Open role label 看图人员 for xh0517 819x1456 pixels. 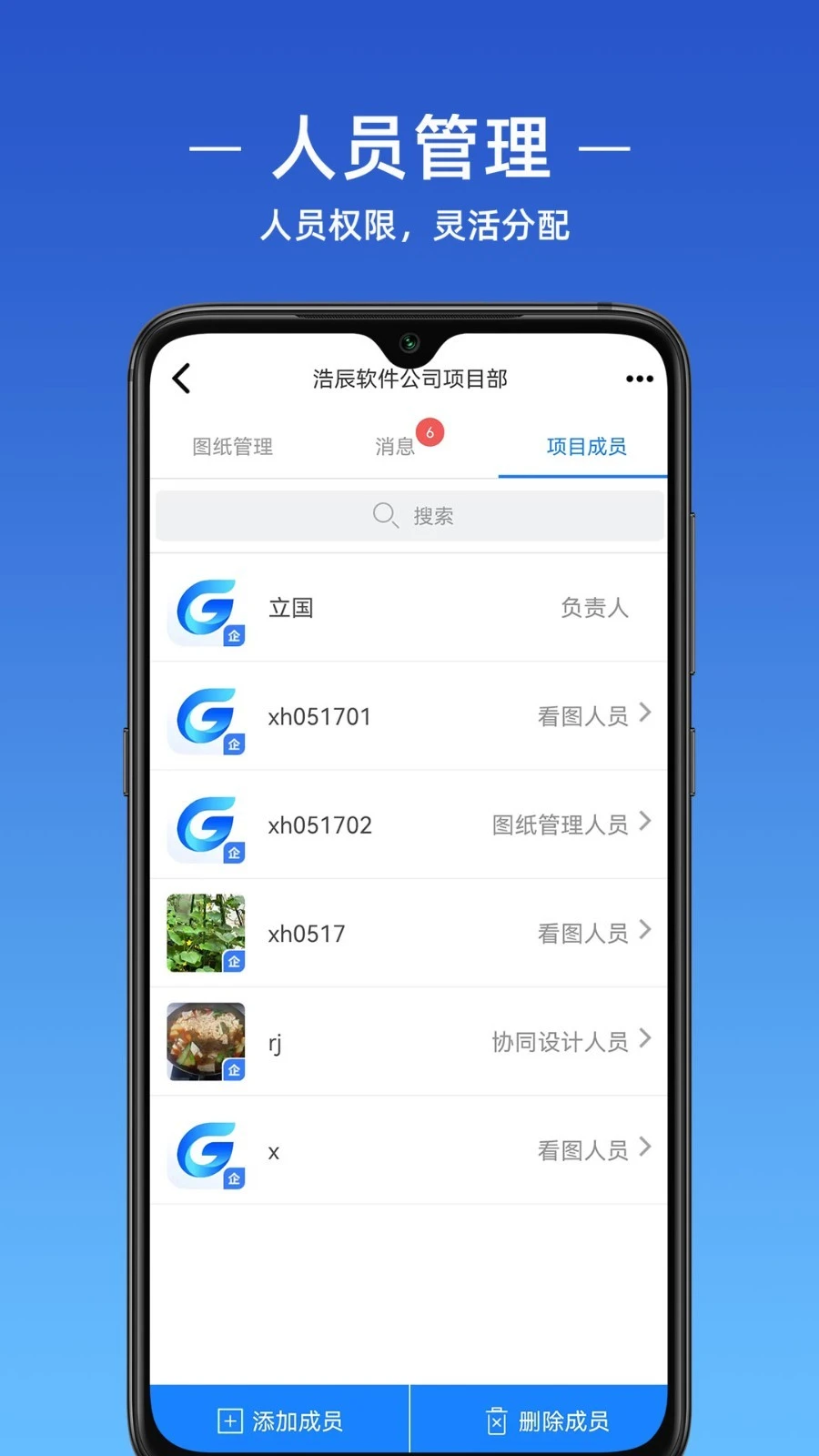point(583,933)
